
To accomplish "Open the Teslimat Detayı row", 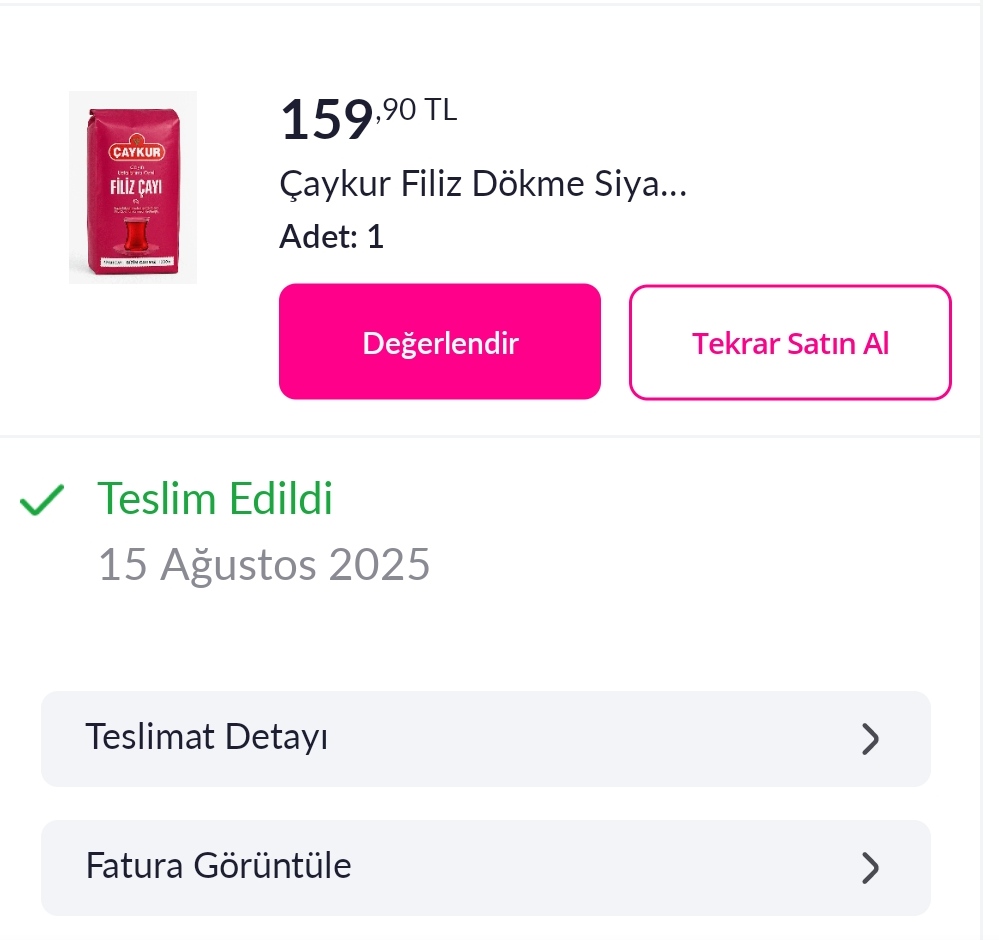I will click(x=485, y=738).
